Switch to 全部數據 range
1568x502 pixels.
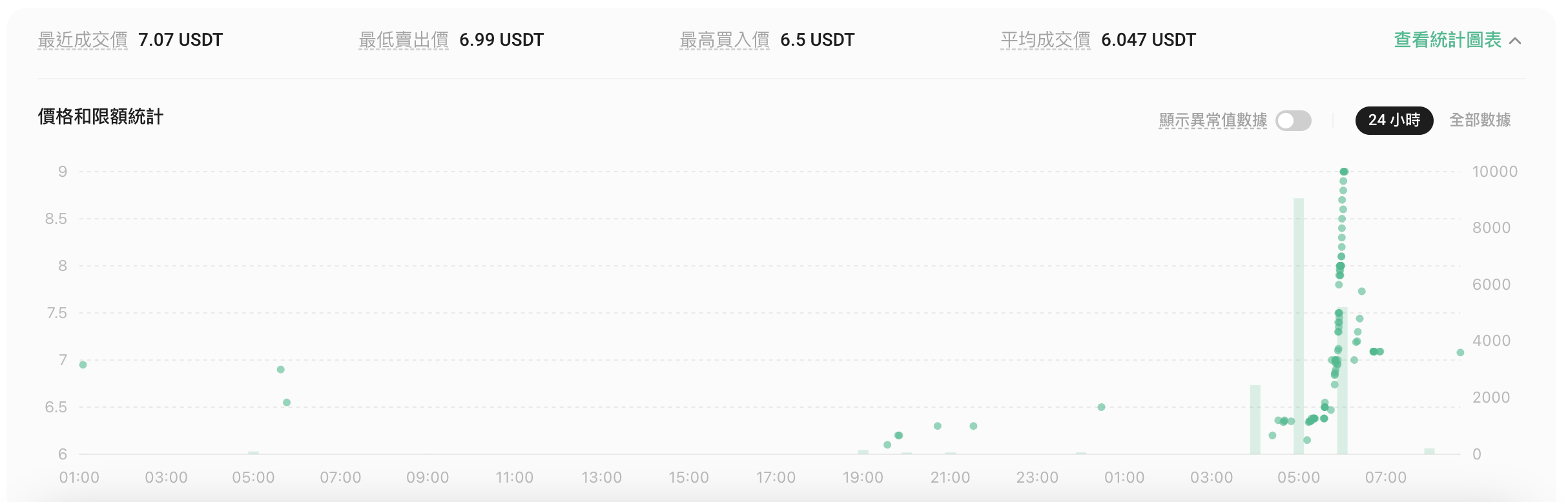point(1480,121)
